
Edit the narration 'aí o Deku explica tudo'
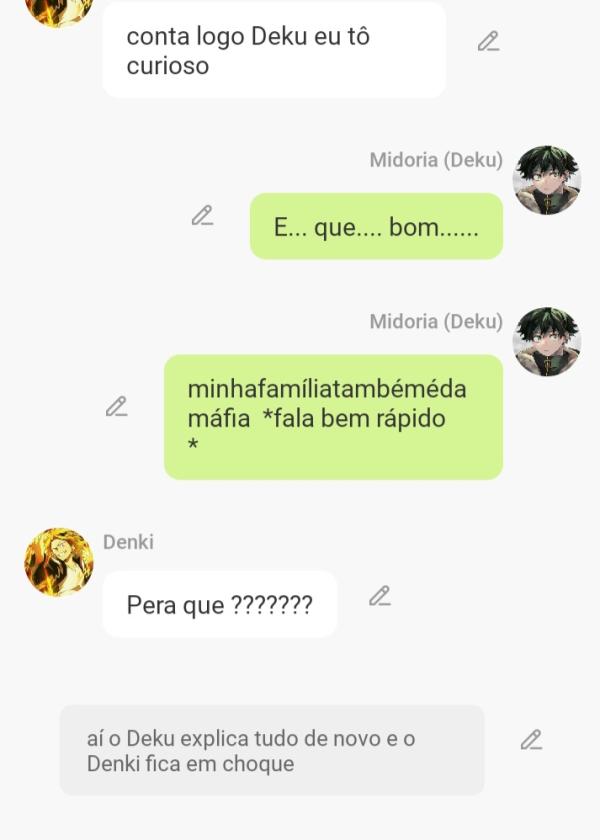pyautogui.click(x=531, y=741)
